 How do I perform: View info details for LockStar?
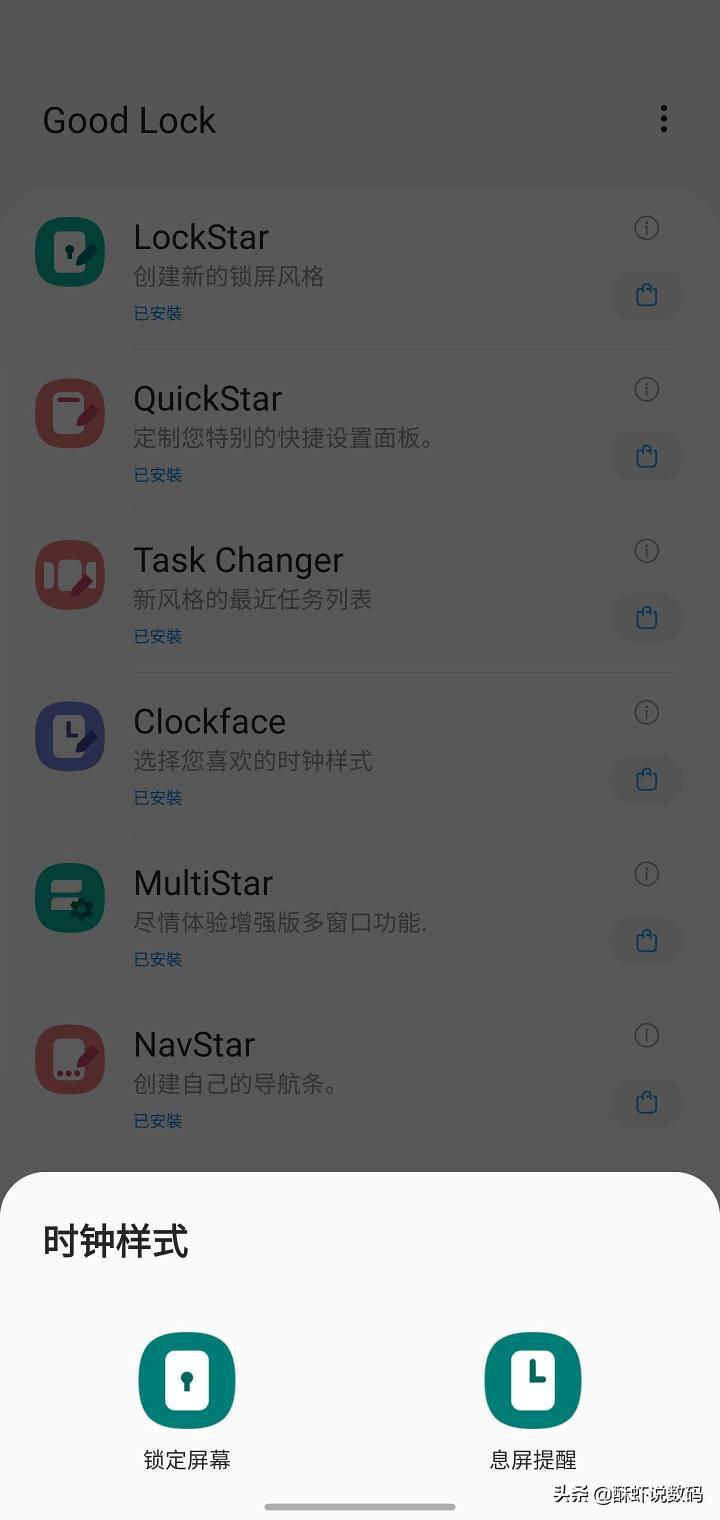click(x=646, y=228)
